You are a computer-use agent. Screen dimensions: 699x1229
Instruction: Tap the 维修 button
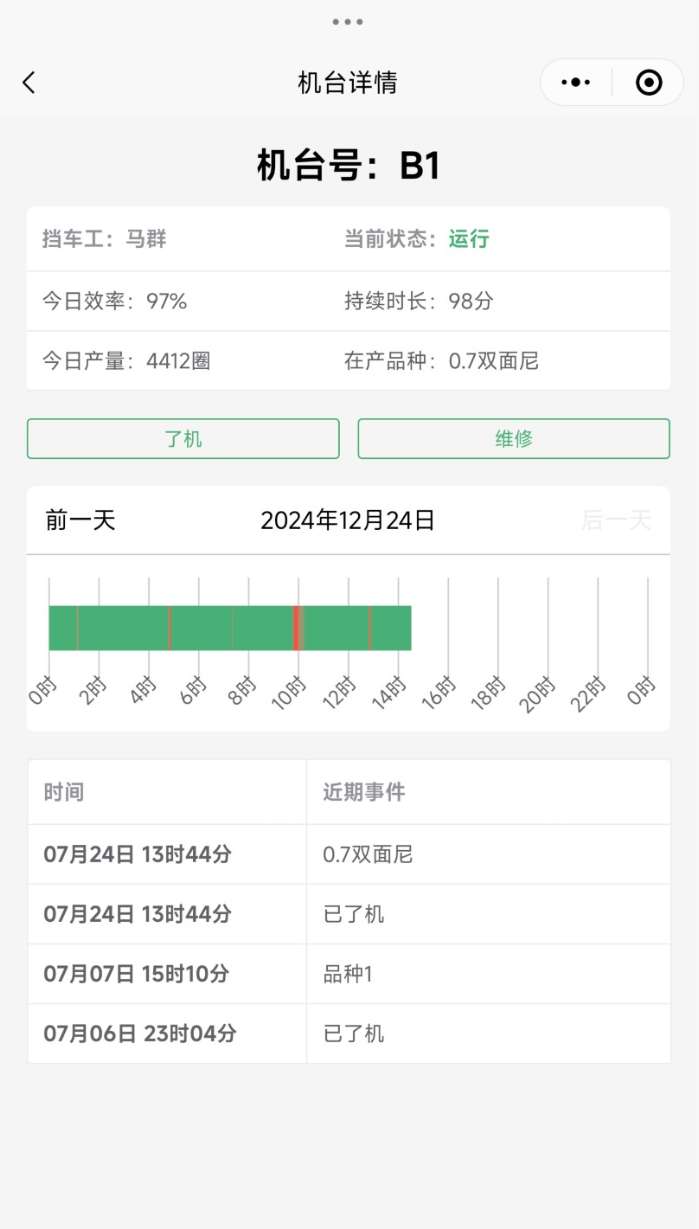pos(514,439)
